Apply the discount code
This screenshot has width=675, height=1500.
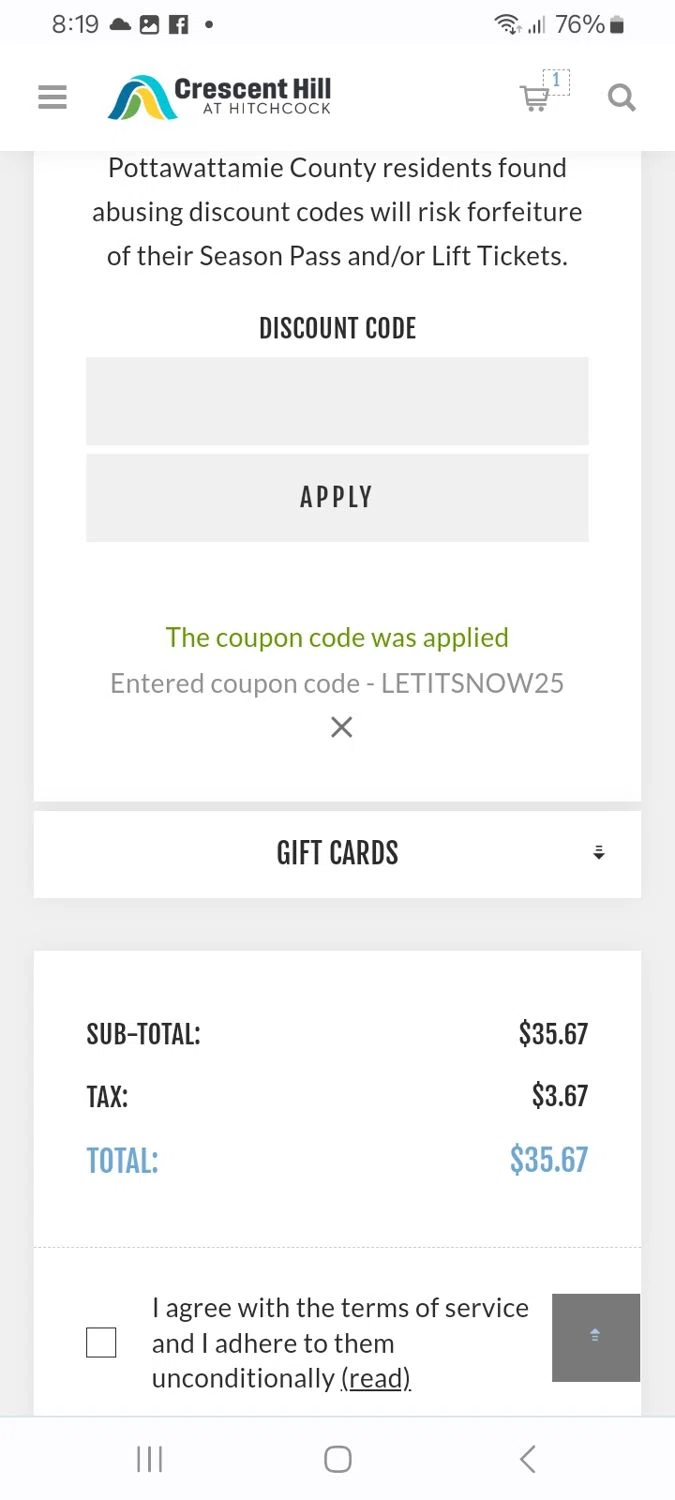pyautogui.click(x=337, y=497)
